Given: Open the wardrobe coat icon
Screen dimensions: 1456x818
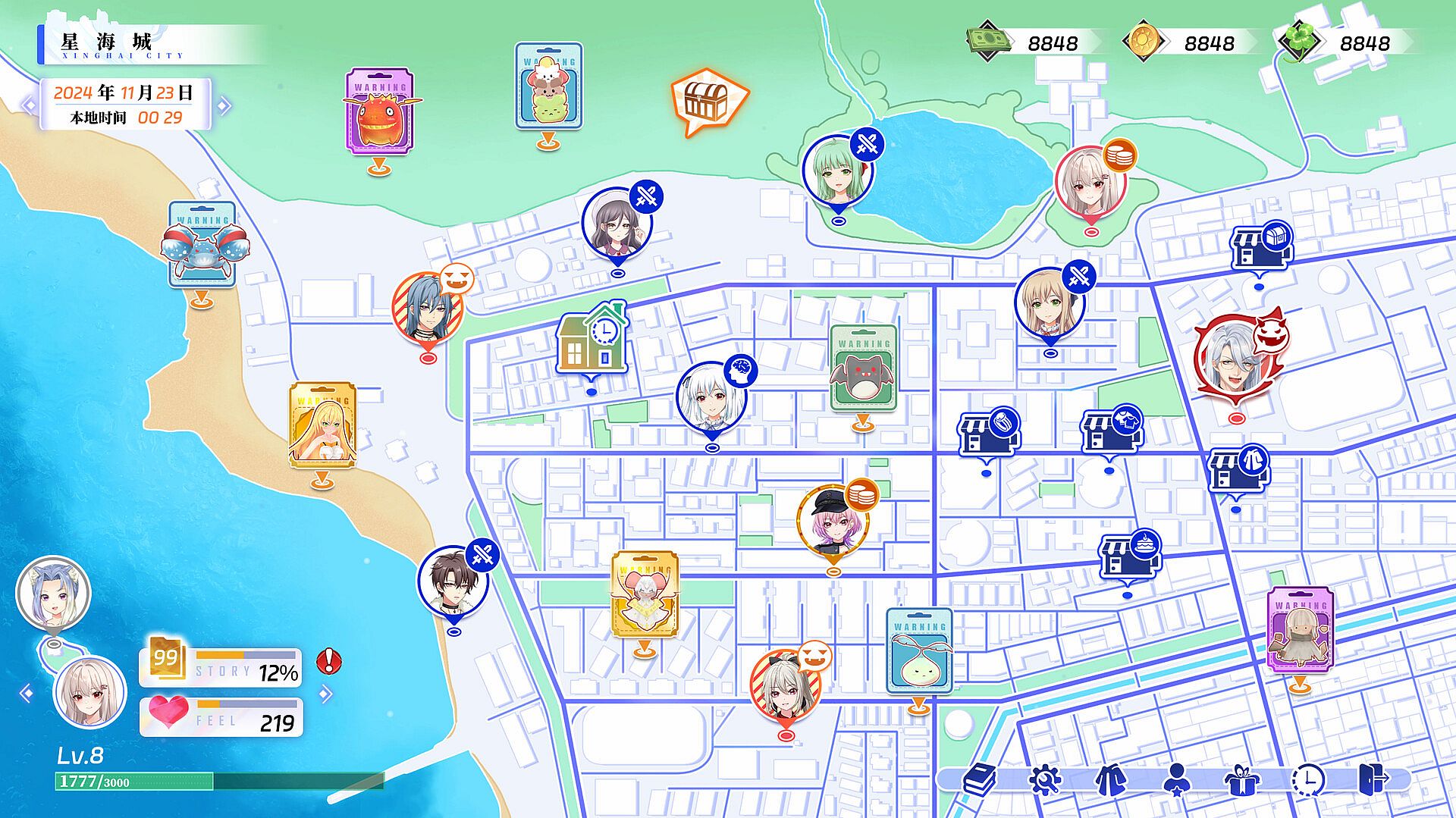Looking at the screenshot, I should 1110,779.
